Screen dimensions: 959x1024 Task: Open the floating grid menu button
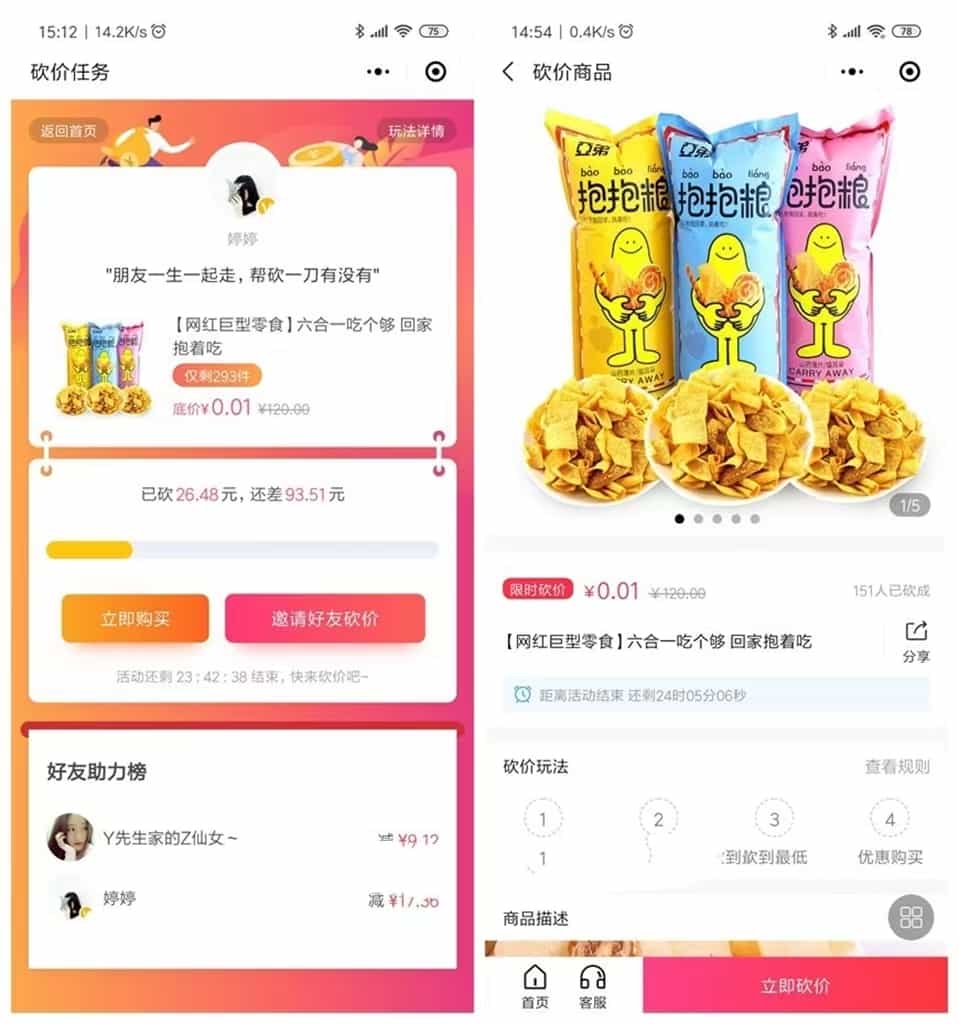pos(911,918)
